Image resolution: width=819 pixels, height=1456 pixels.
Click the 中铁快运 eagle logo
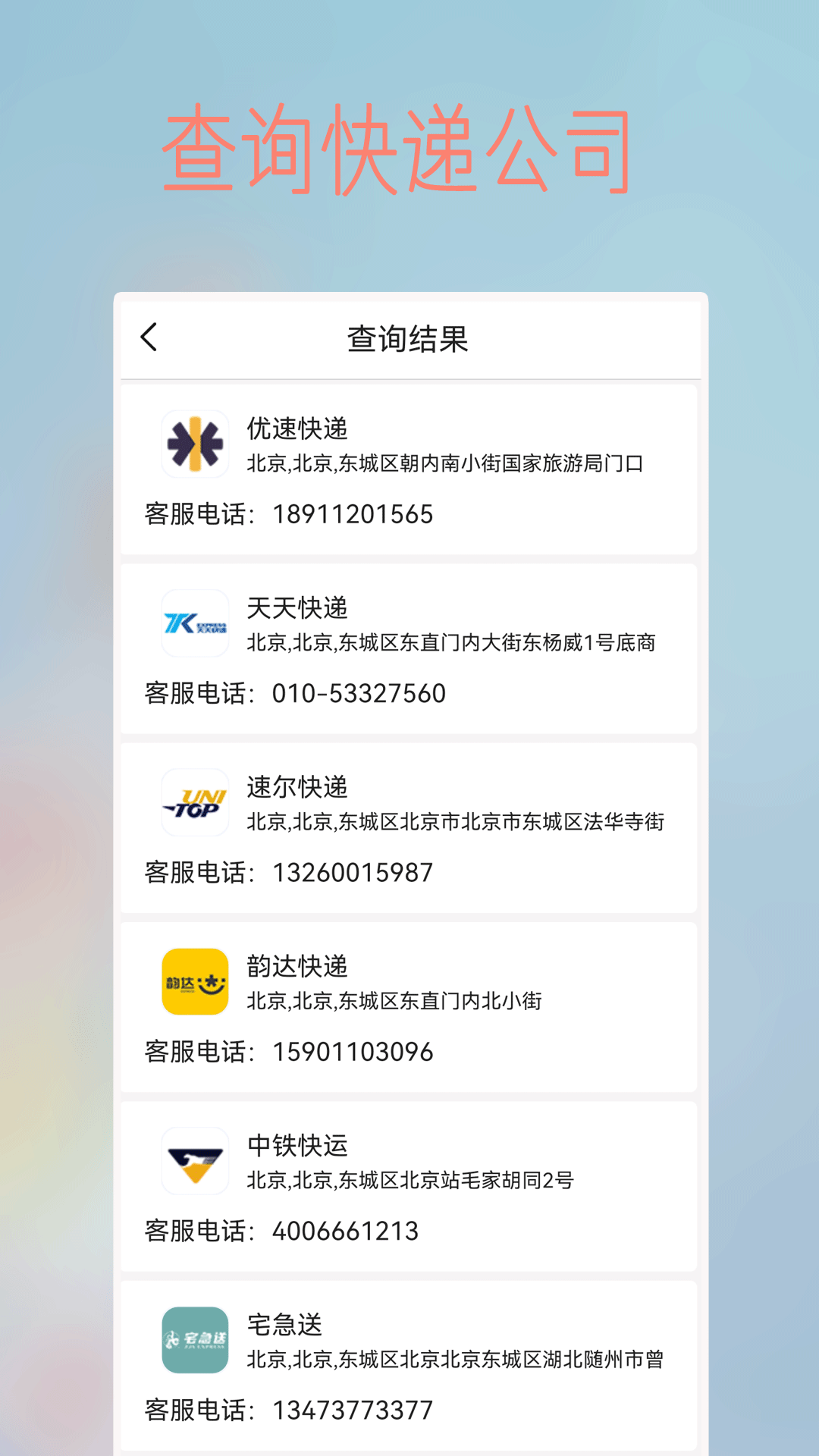[x=193, y=1161]
